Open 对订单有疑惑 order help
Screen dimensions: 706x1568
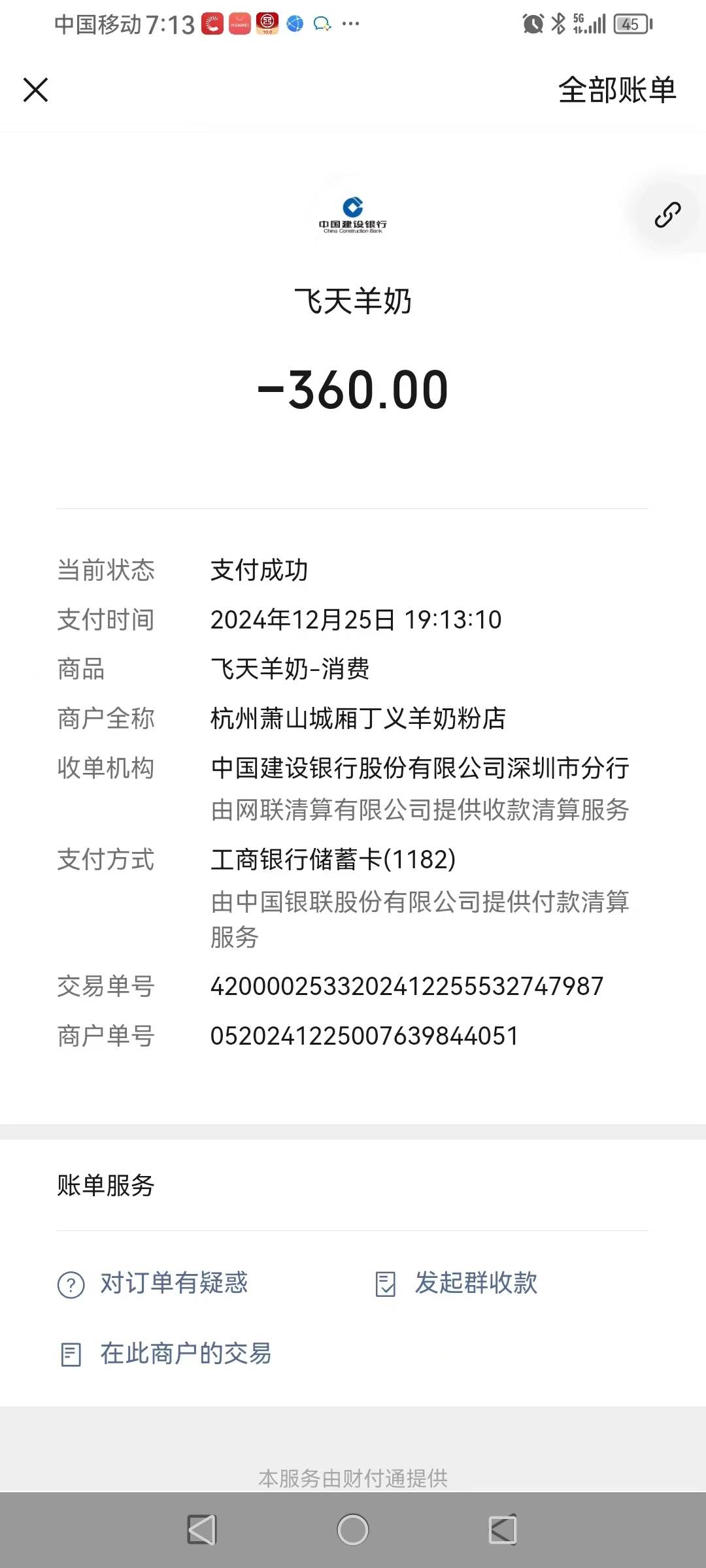pyautogui.click(x=154, y=1283)
